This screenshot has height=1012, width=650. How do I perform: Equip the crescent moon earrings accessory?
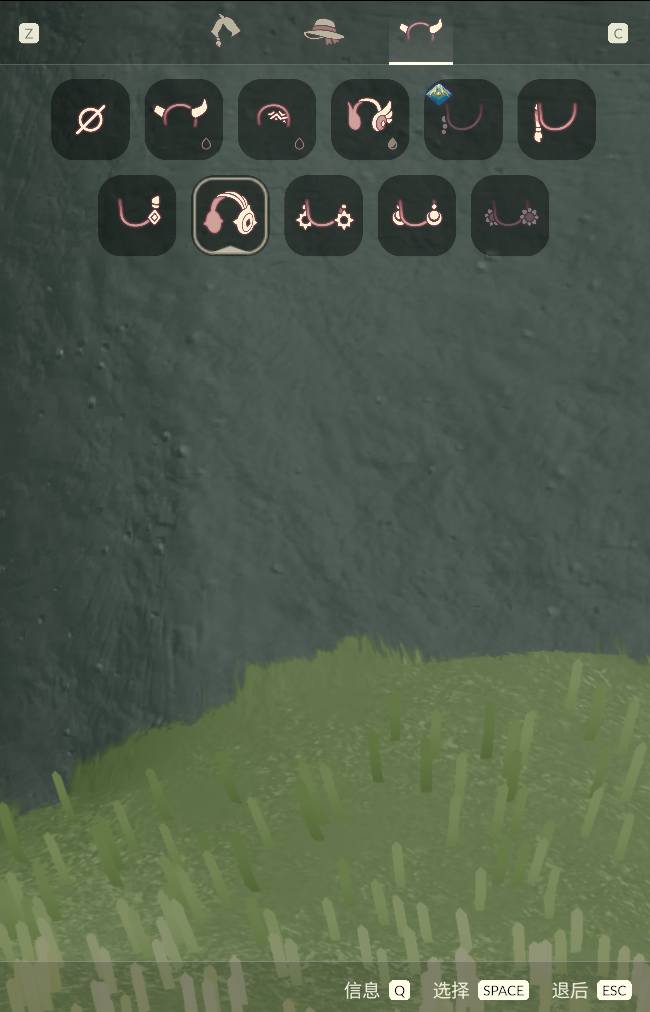tap(416, 216)
